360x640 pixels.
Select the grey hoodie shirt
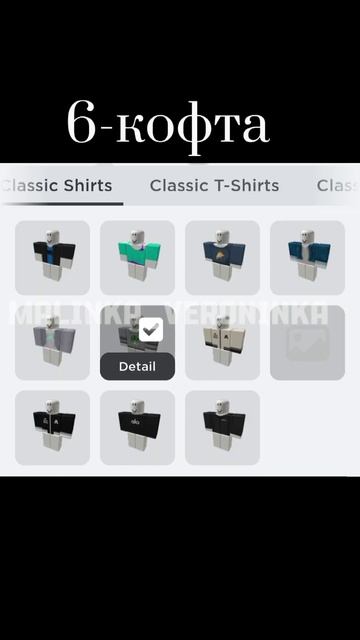coord(52,343)
